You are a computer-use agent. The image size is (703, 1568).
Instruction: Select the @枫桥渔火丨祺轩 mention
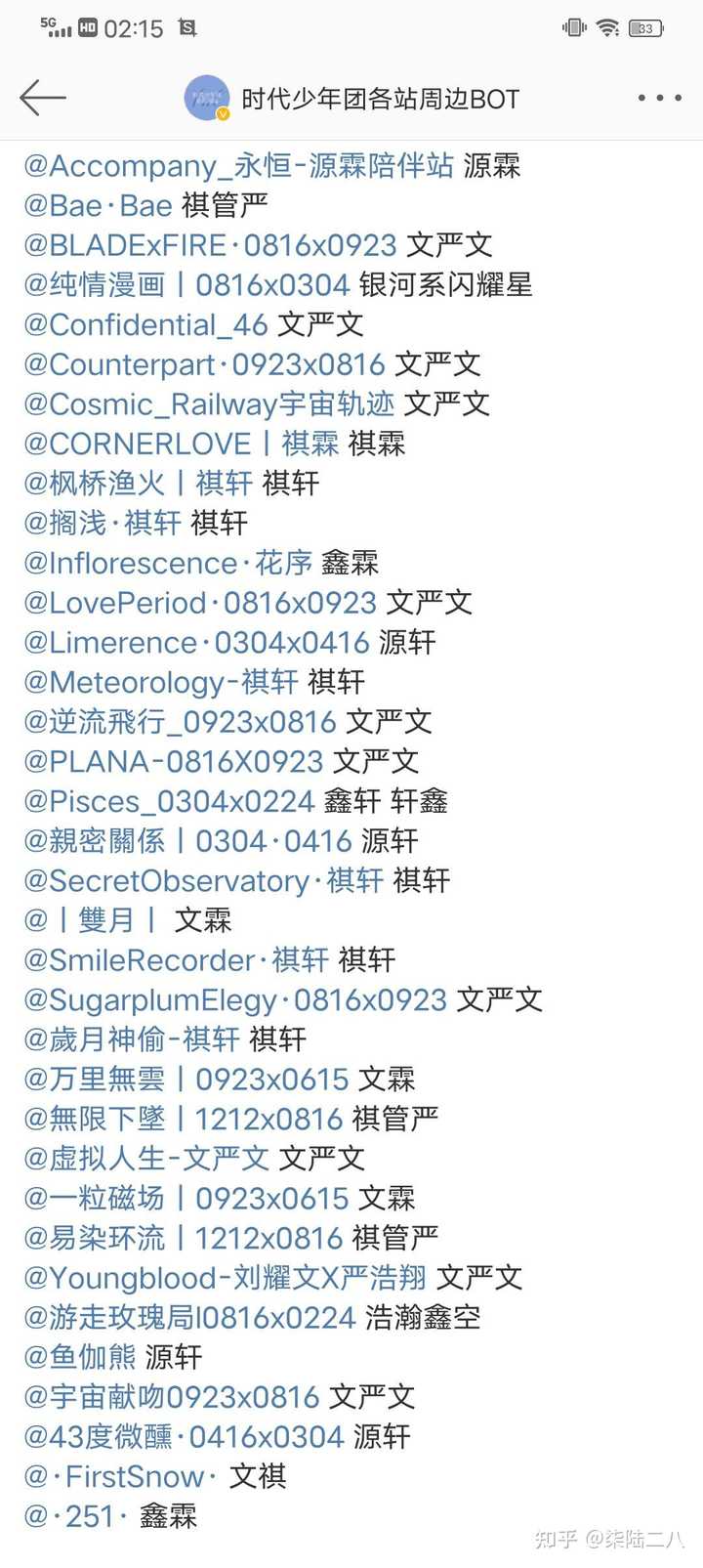[x=138, y=484]
